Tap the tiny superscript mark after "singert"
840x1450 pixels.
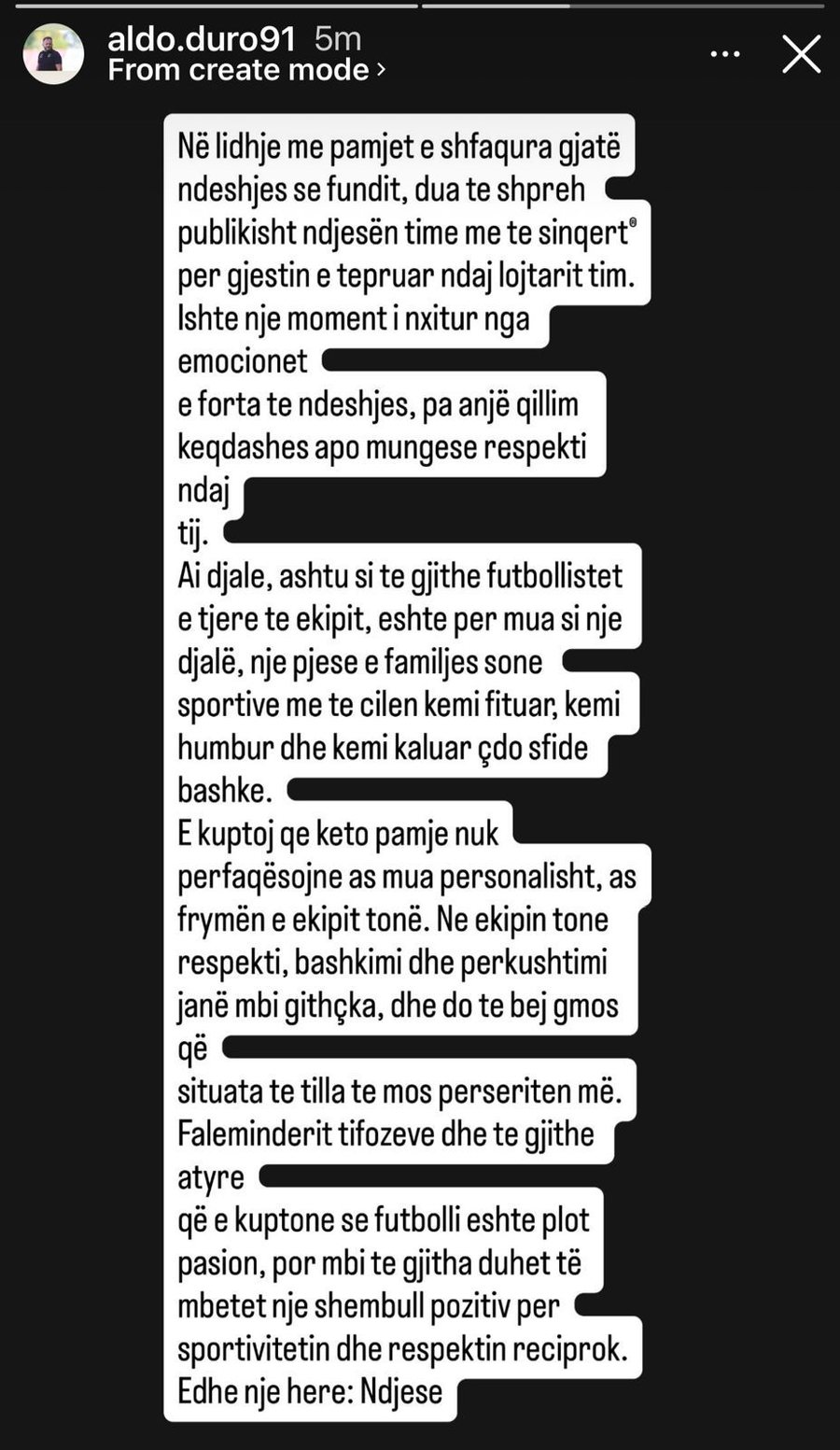pos(634,222)
